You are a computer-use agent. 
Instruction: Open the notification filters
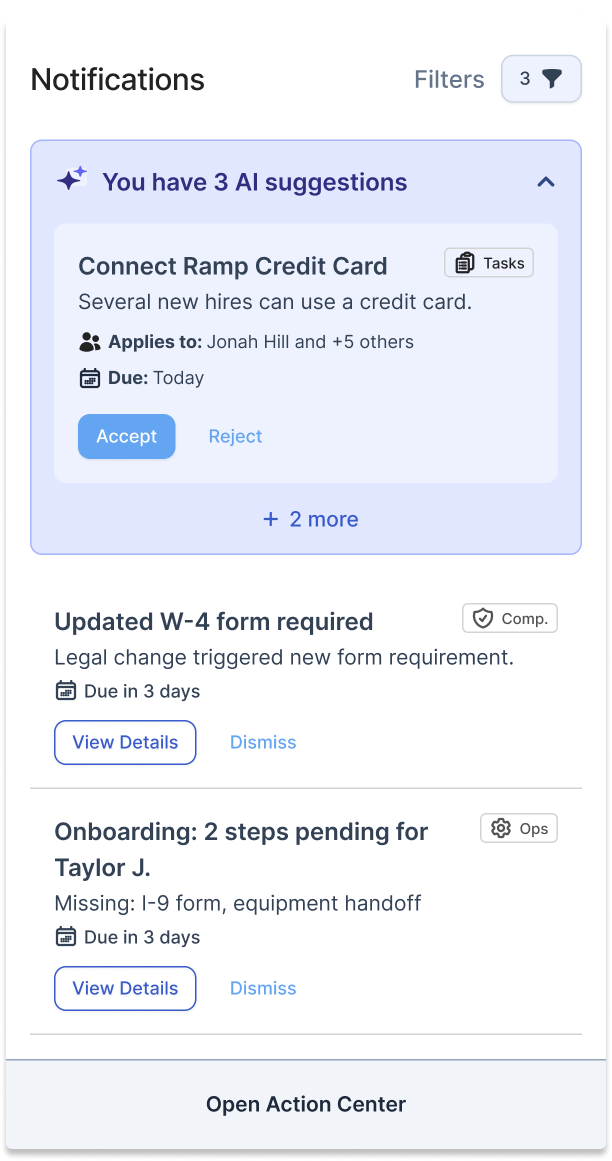541,79
